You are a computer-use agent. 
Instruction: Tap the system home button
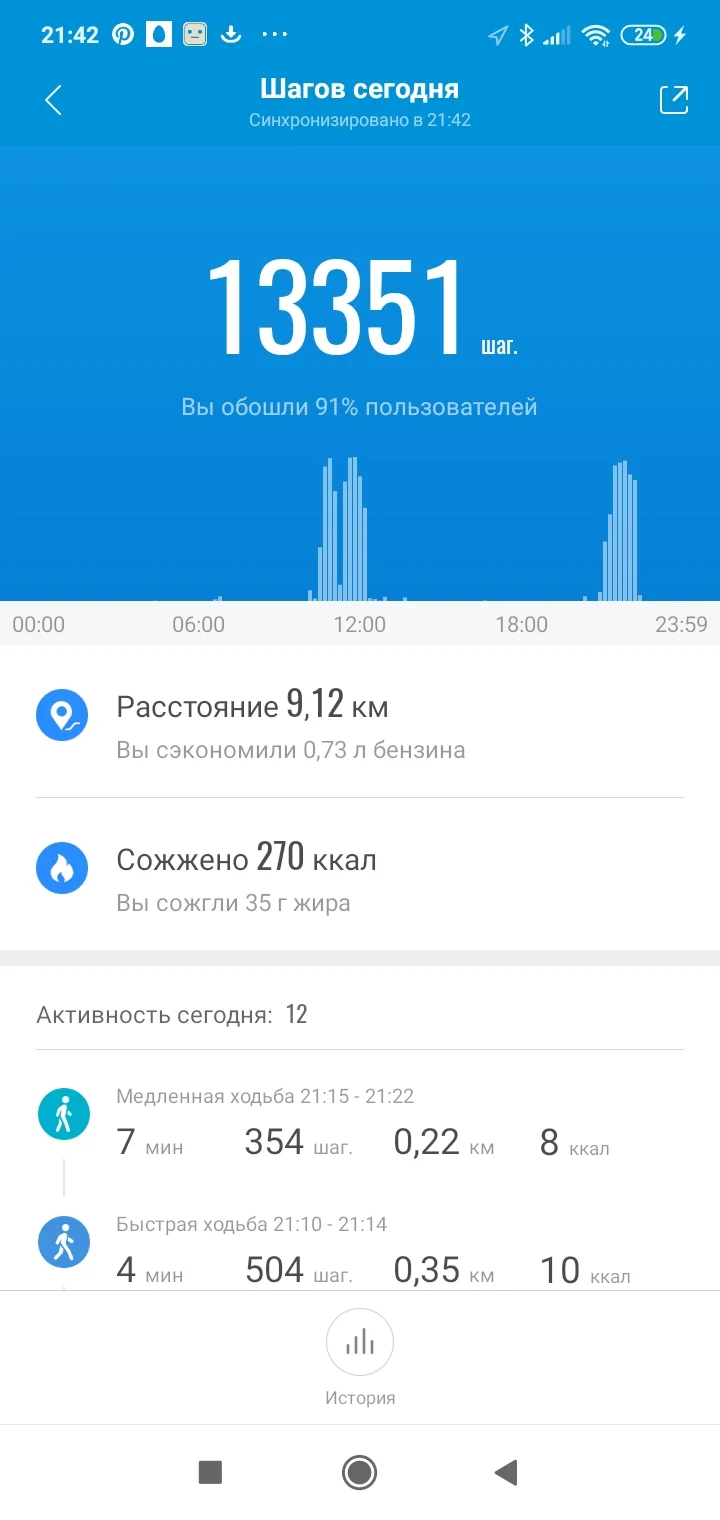pos(359,1472)
